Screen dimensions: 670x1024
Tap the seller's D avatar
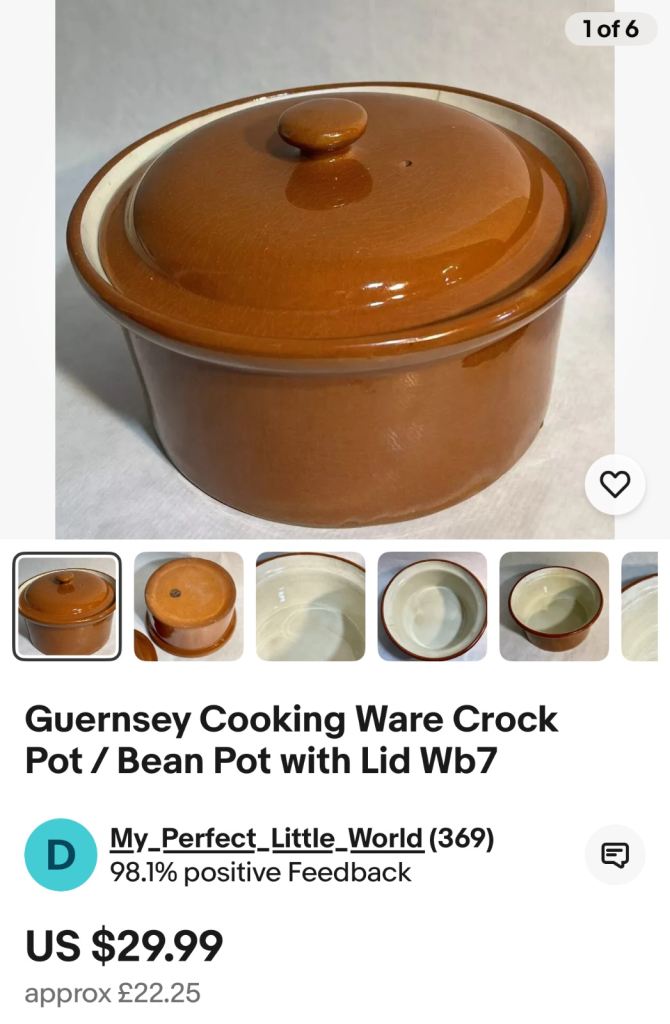[x=60, y=855]
